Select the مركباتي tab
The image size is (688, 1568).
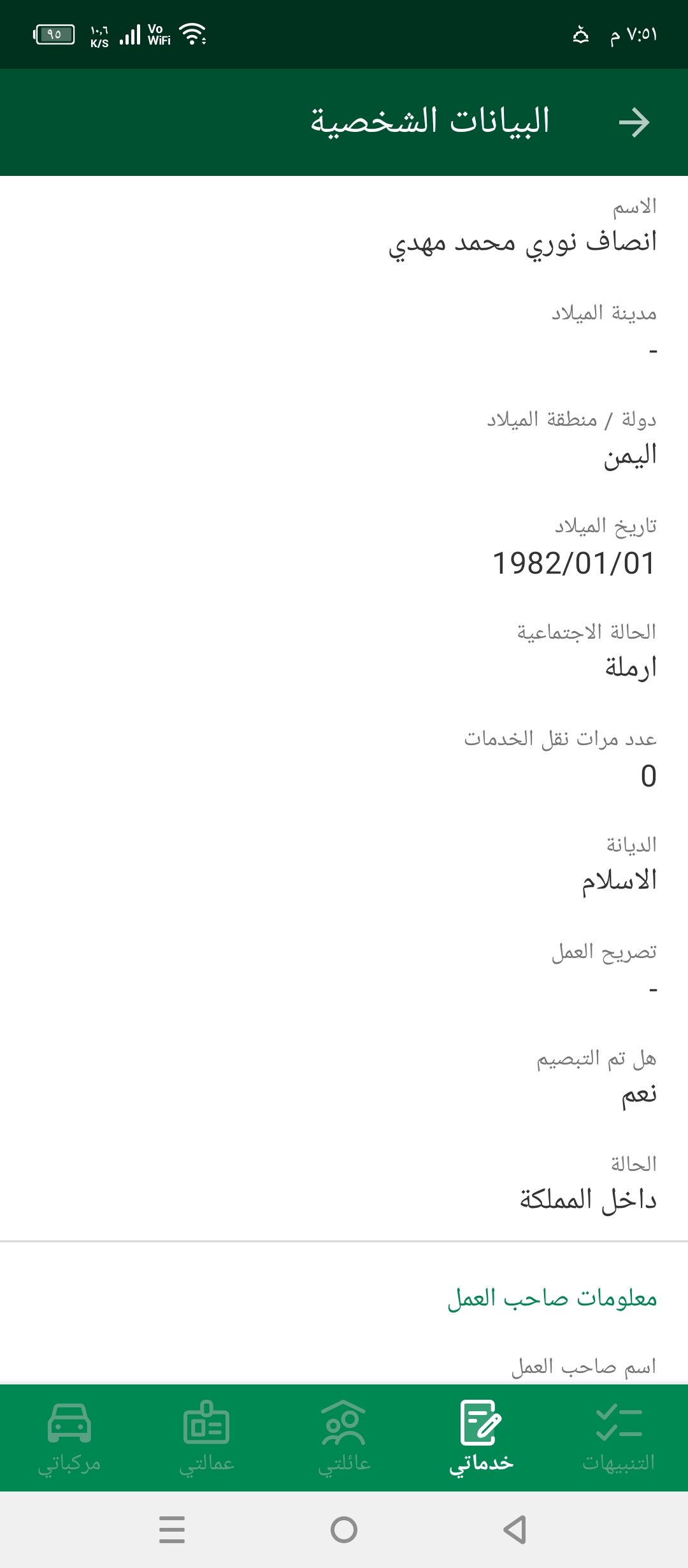[69, 1438]
